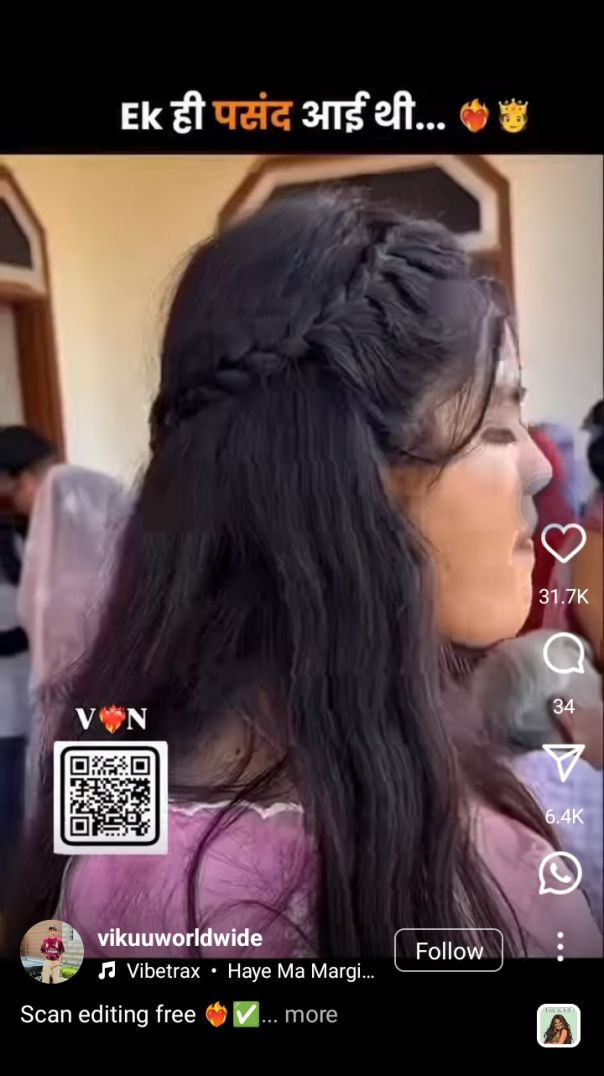Open the audio cover thumbnail

pos(558,1025)
